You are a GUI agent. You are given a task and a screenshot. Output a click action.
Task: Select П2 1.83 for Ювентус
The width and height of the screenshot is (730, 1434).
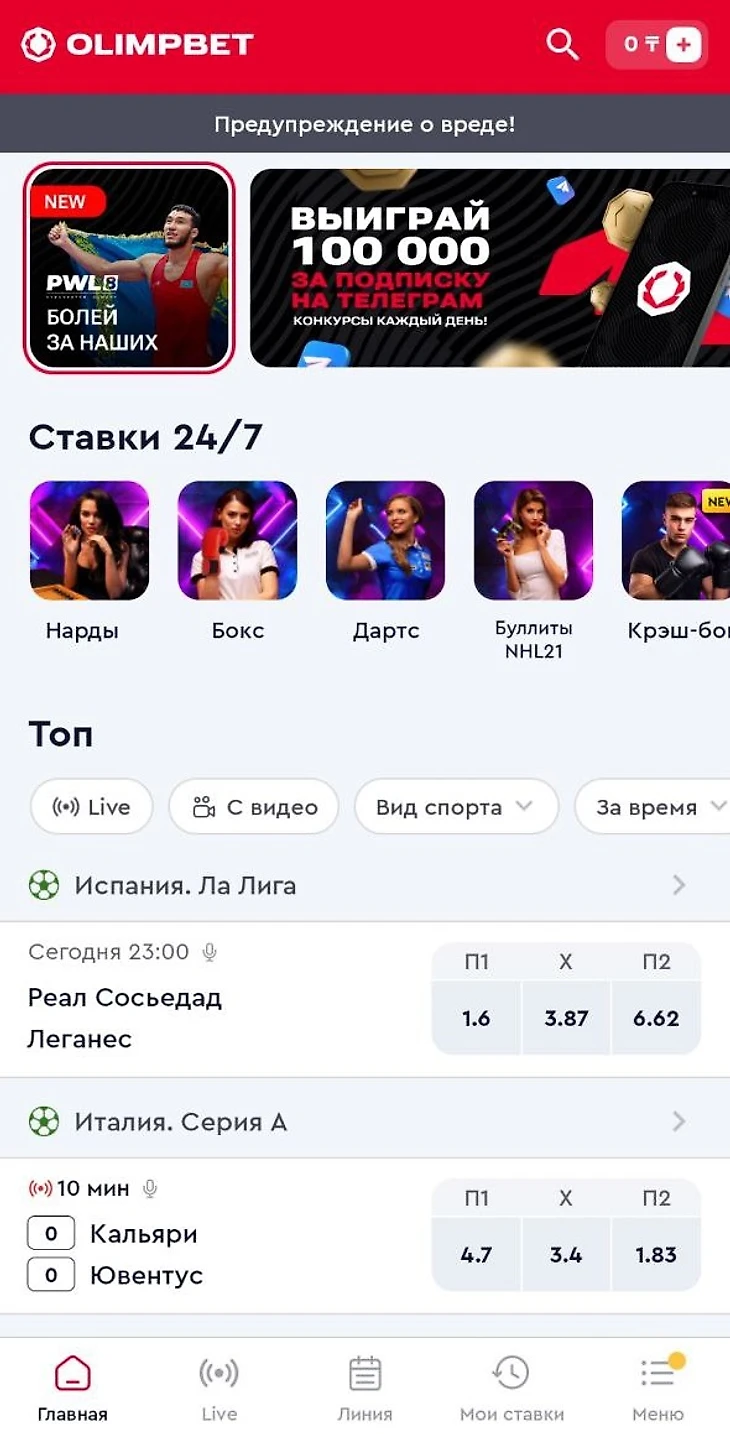tap(656, 1255)
